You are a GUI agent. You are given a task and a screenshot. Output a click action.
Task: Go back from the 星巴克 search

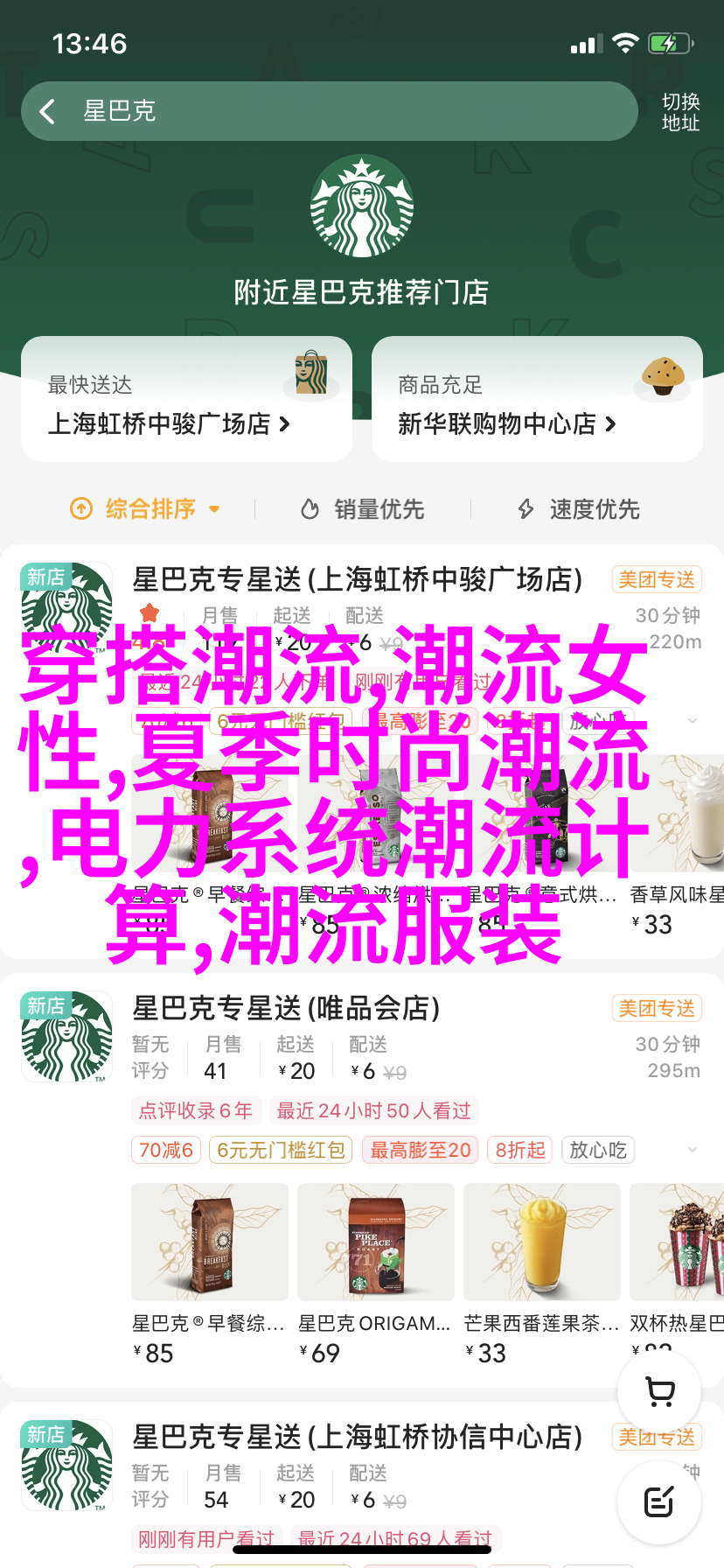(x=47, y=111)
